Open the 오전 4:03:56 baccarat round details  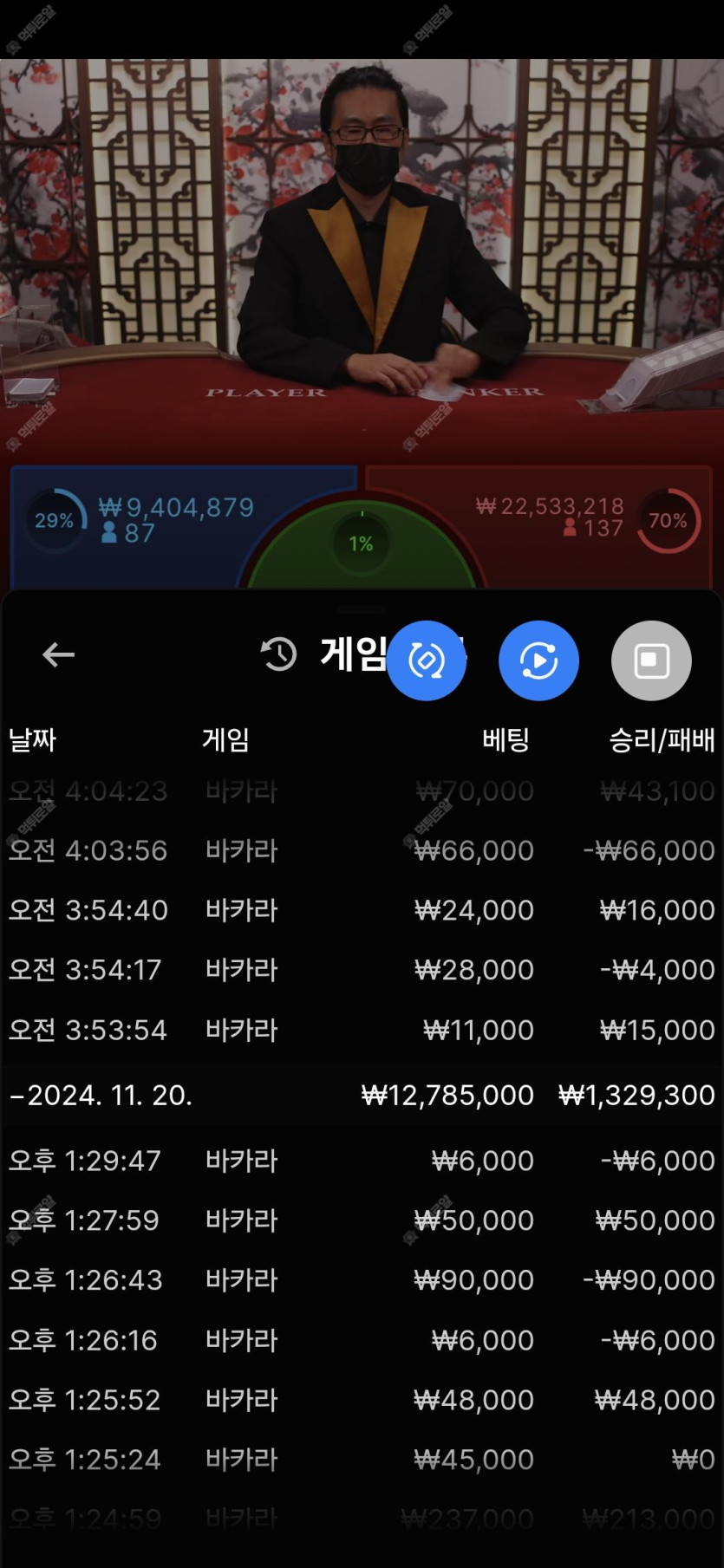tap(362, 850)
